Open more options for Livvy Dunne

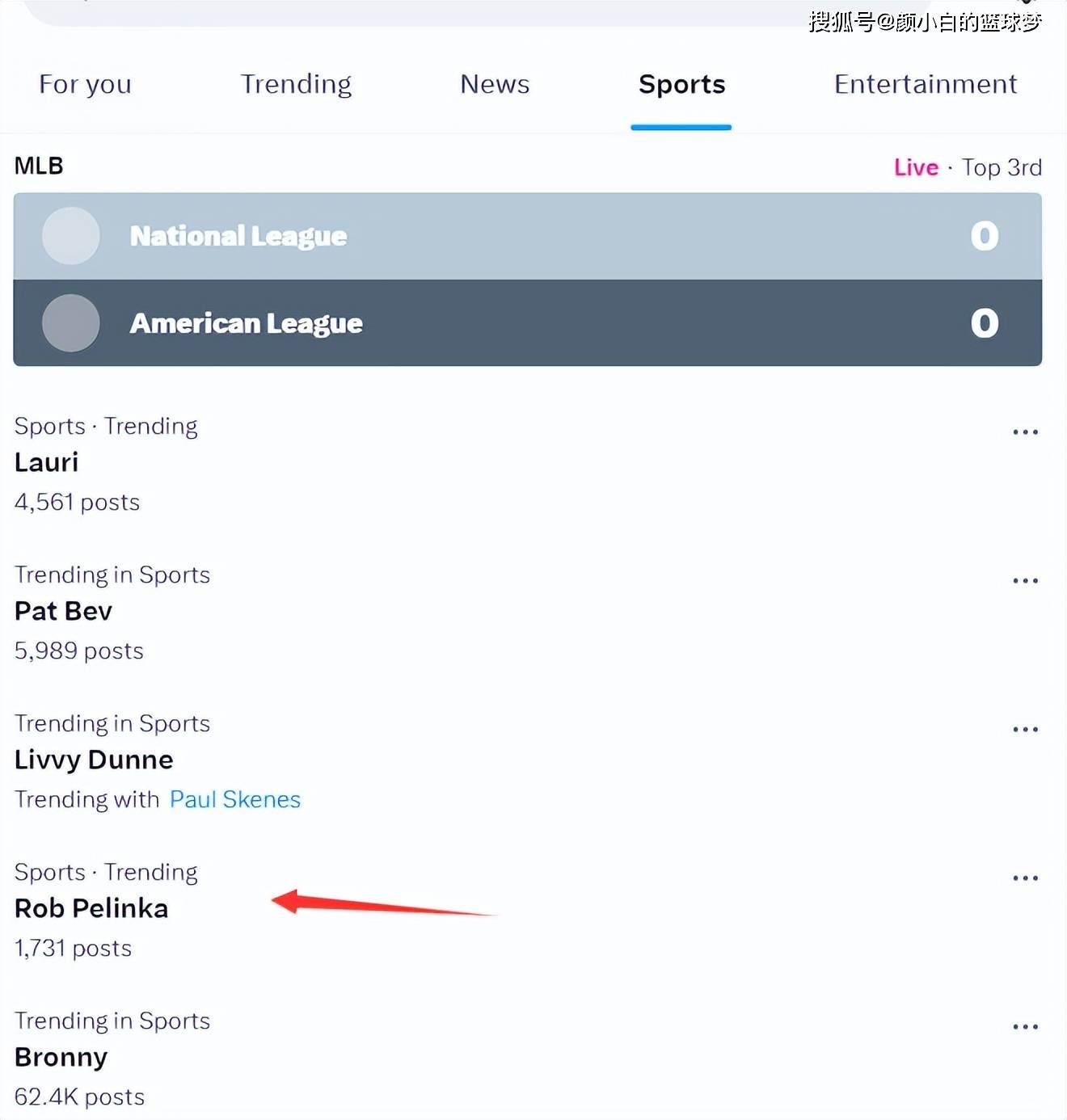pyautogui.click(x=1025, y=730)
